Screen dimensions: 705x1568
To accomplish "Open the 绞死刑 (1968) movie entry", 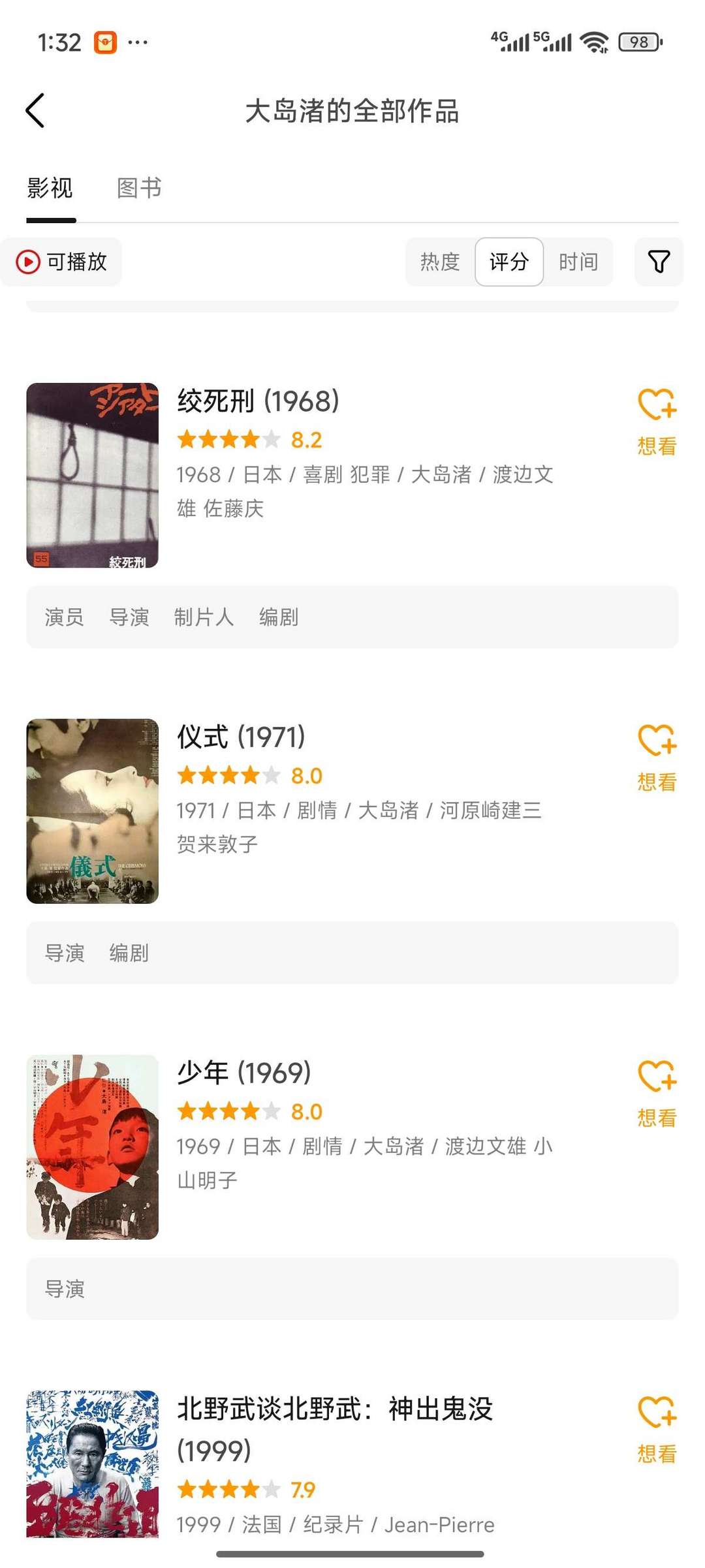I will pyautogui.click(x=258, y=401).
